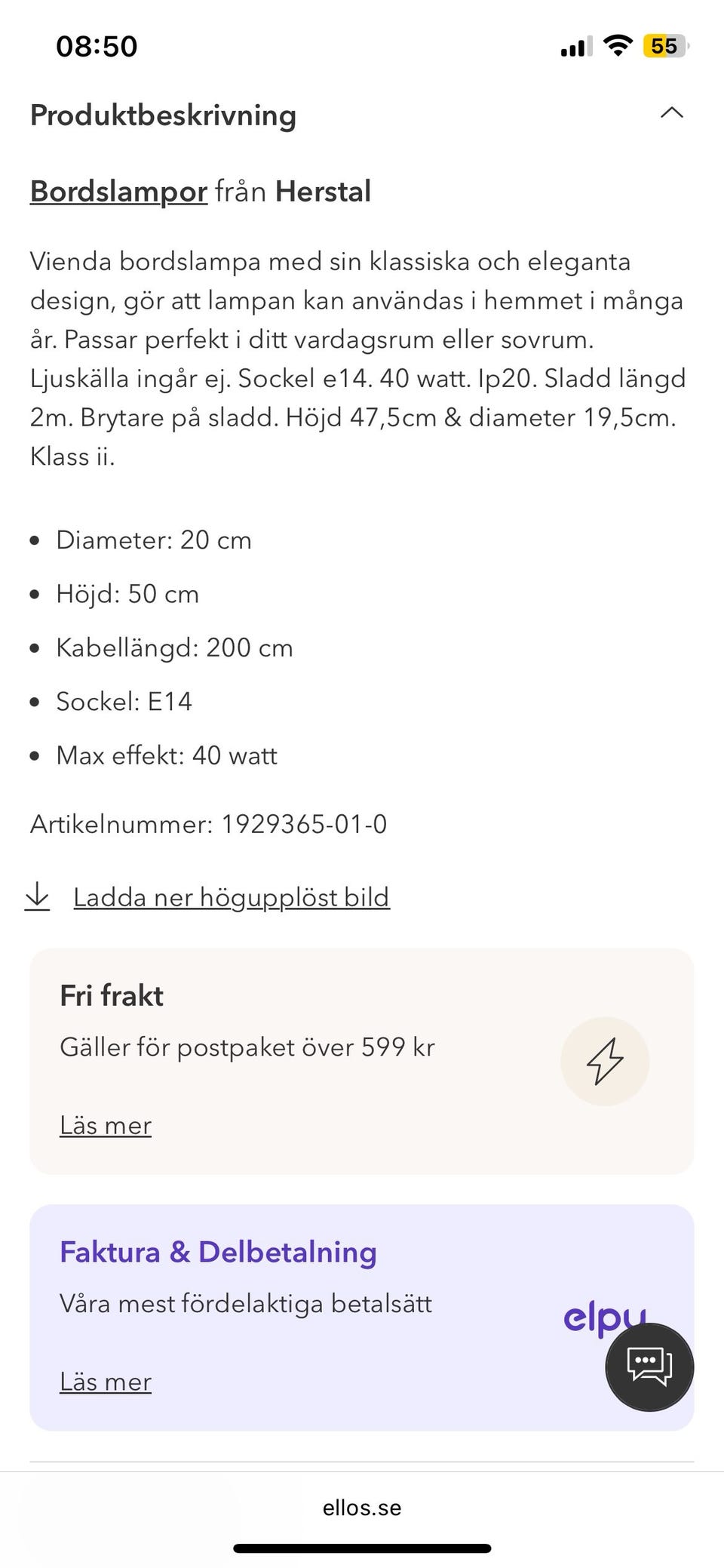Select Läs mer in Faktura & Delbetalning card
The image size is (724, 1568).
point(106,1382)
